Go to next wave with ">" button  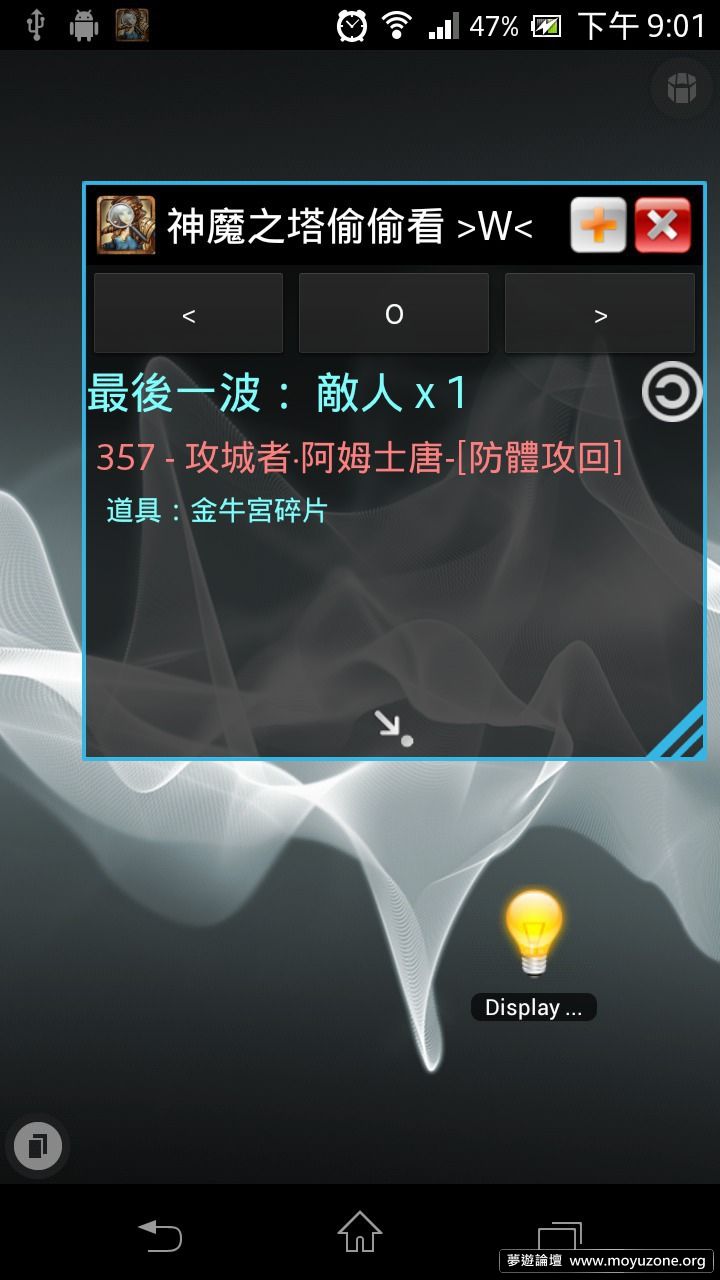click(600, 314)
